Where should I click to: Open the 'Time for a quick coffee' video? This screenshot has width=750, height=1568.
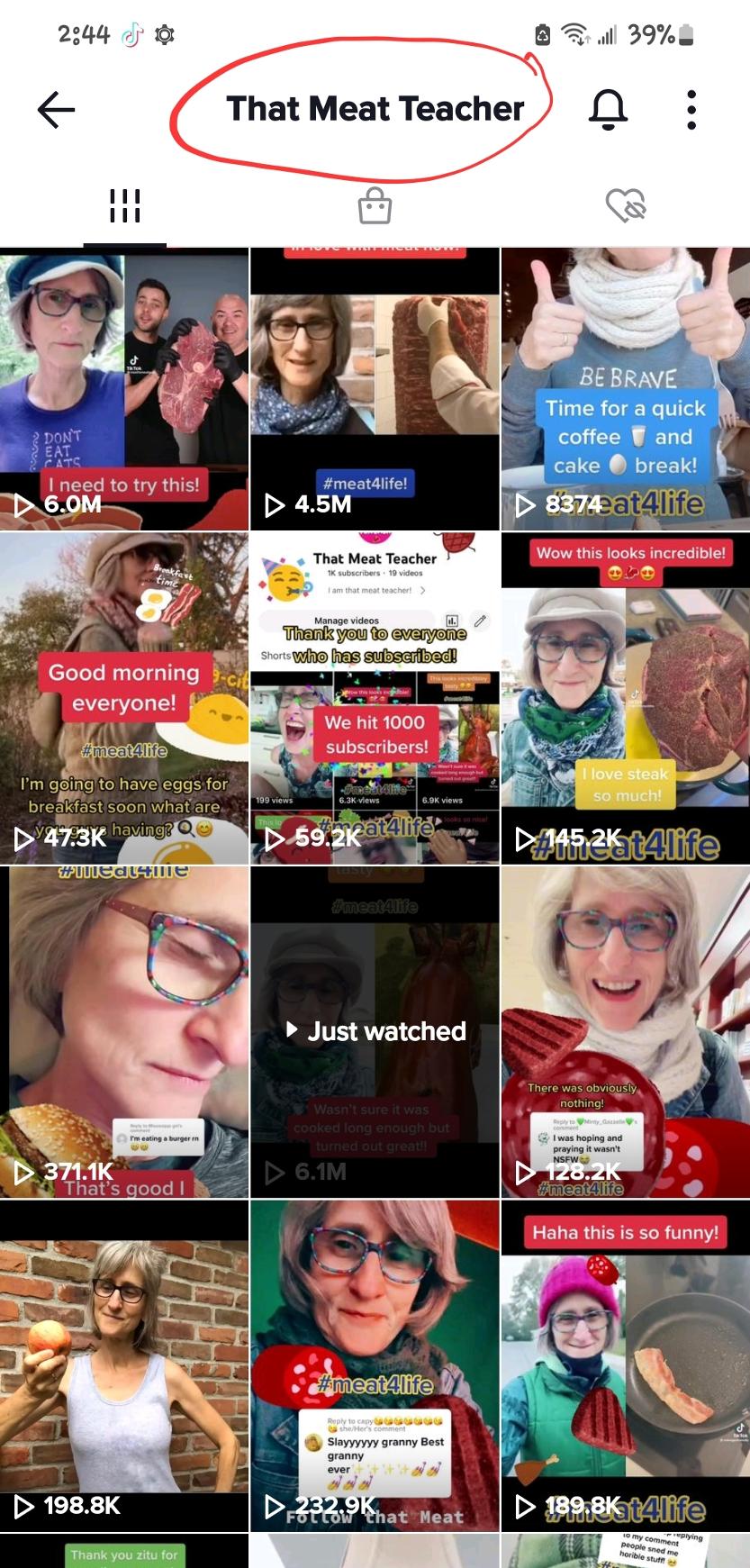[x=626, y=387]
